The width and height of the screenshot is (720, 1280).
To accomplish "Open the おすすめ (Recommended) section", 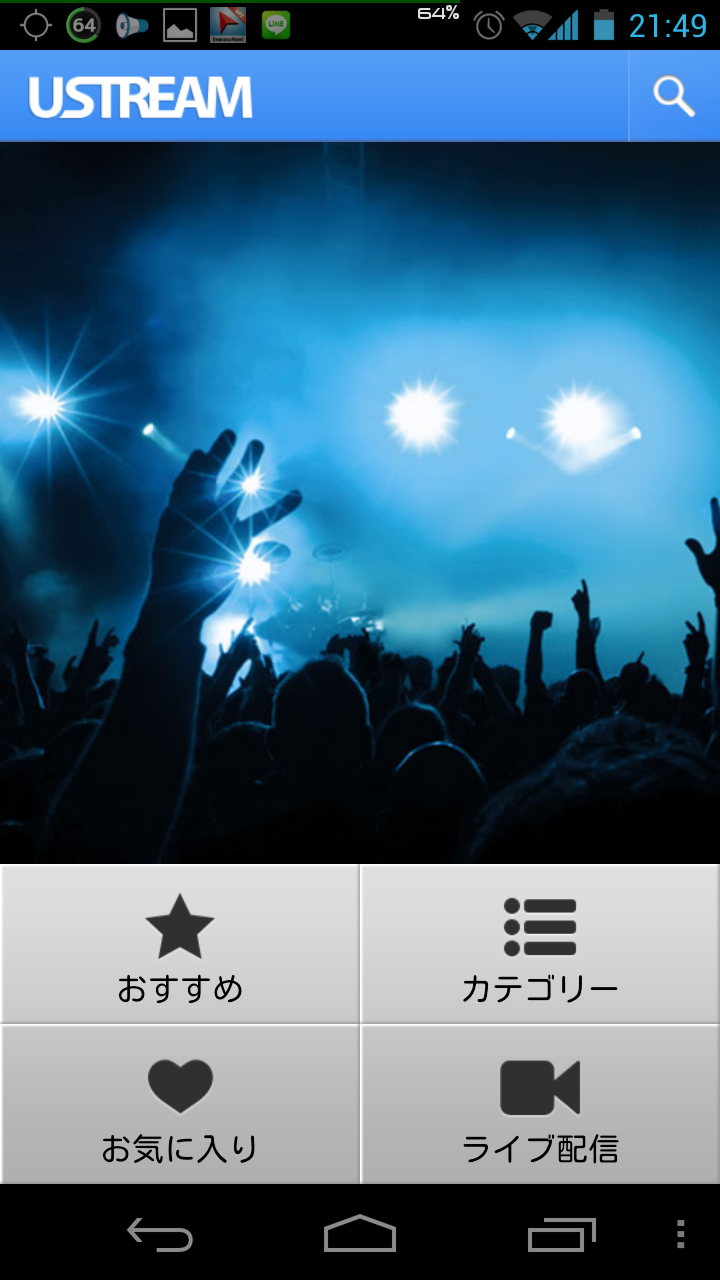I will [180, 945].
